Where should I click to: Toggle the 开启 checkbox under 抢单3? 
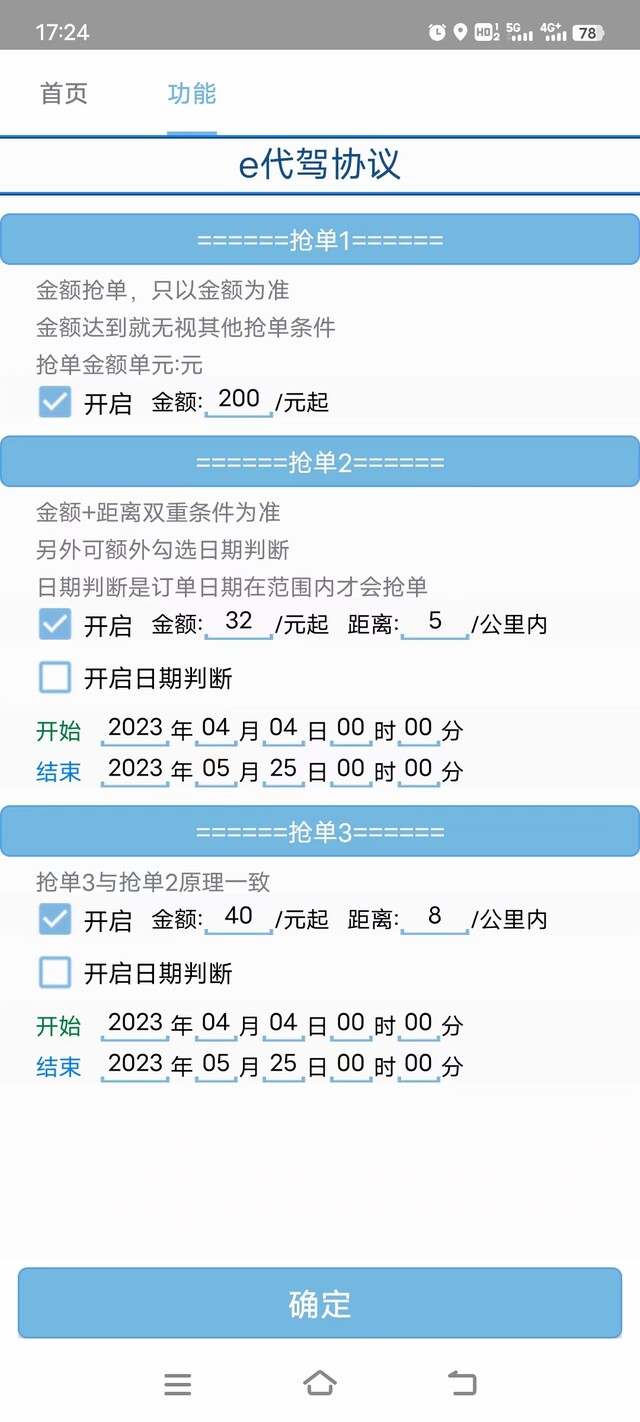55,919
